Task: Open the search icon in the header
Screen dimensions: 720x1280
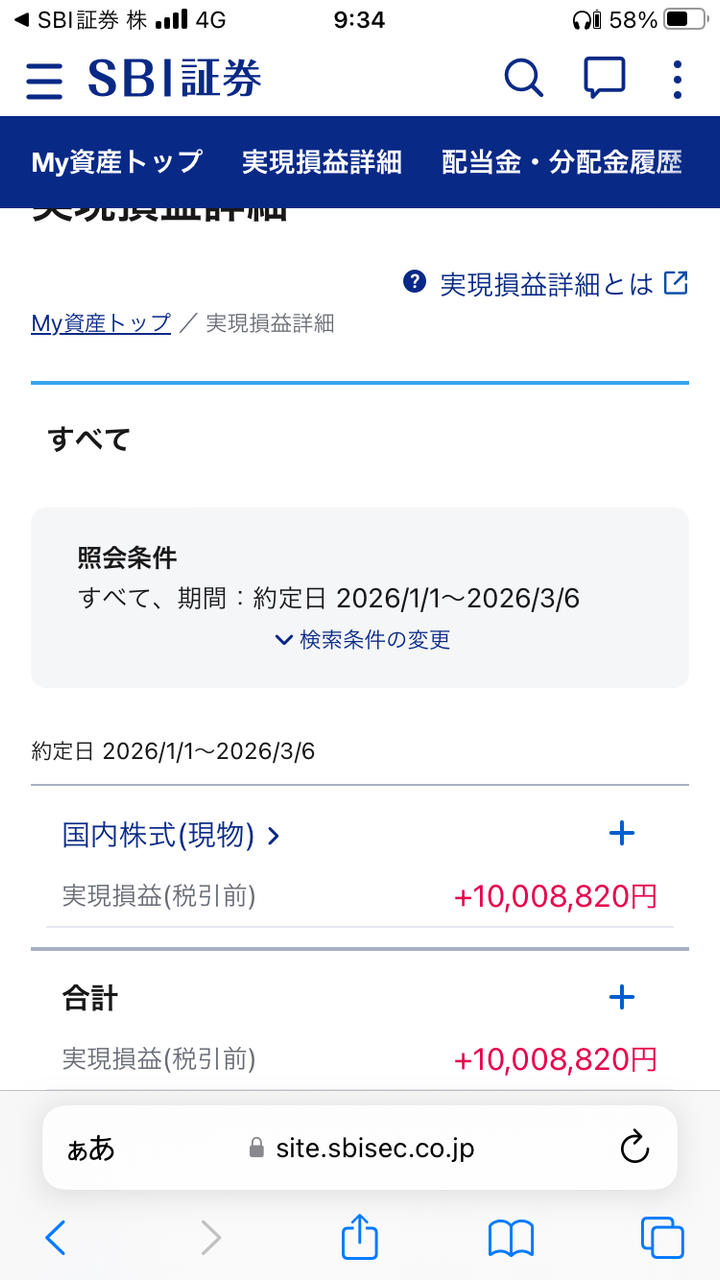Action: [x=524, y=78]
